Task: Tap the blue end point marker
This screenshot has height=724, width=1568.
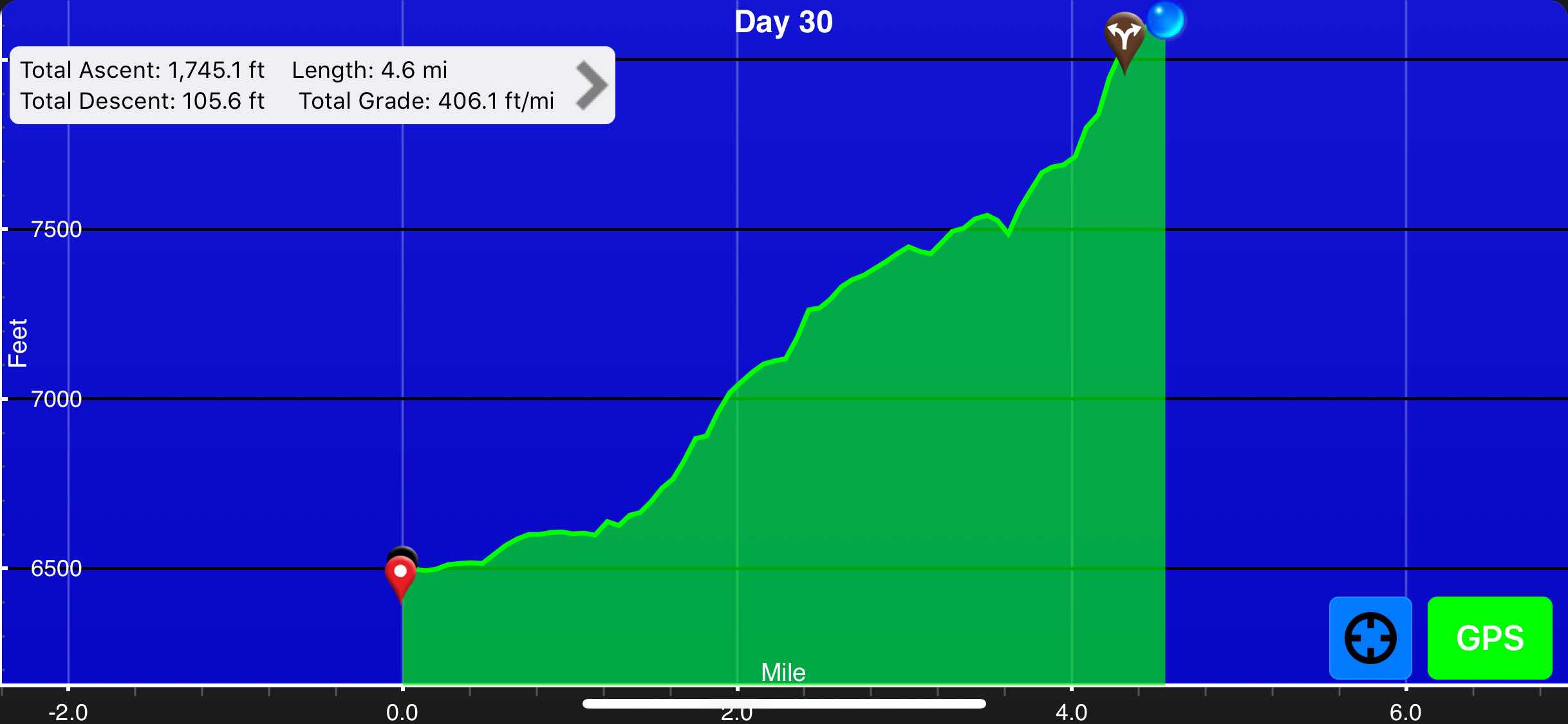Action: coord(1166,21)
